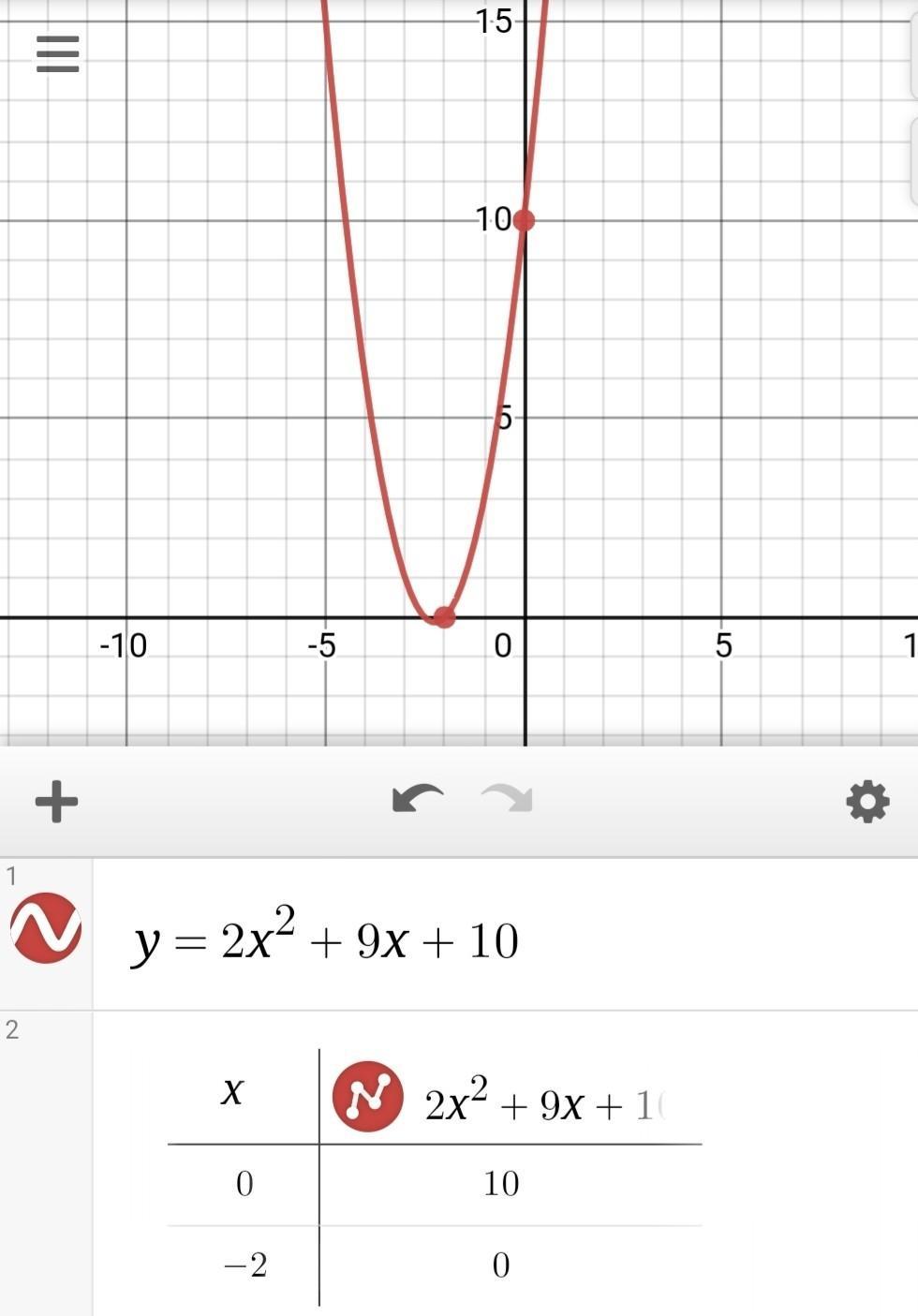Toggle visibility of expression 1 graph
The width and height of the screenshot is (918, 1316).
(x=46, y=927)
